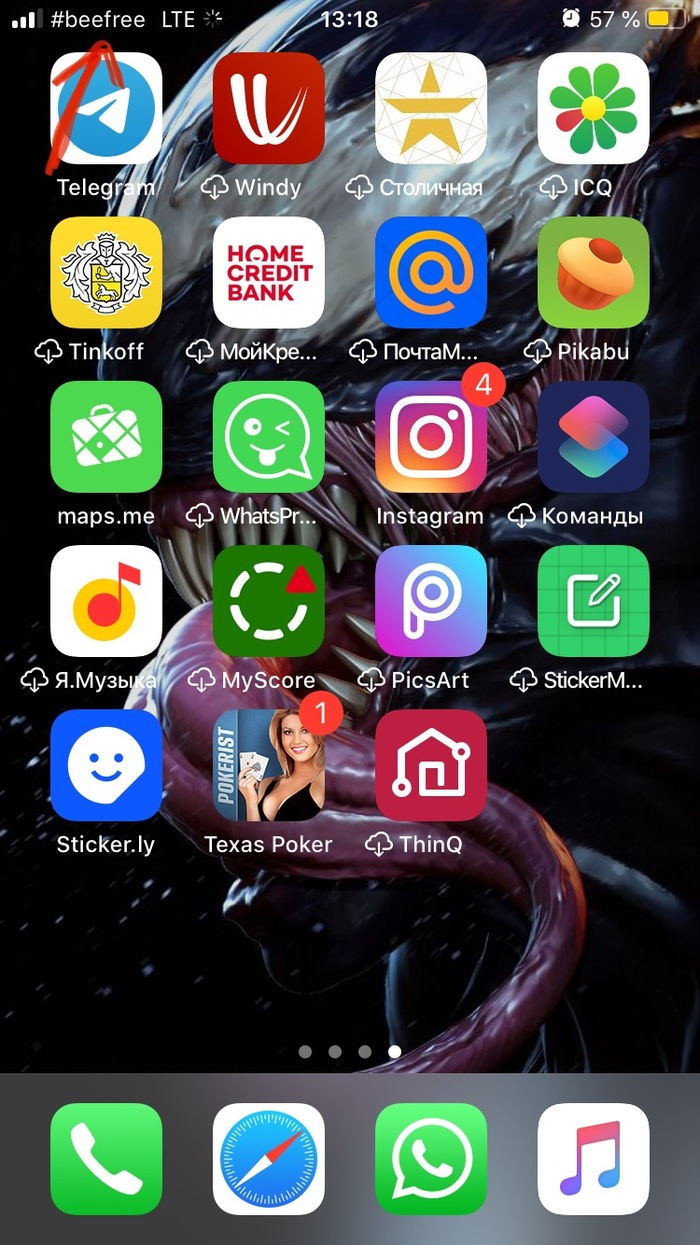The height and width of the screenshot is (1245, 700).
Task: Launch the Я.Музыка app
Action: (106, 601)
